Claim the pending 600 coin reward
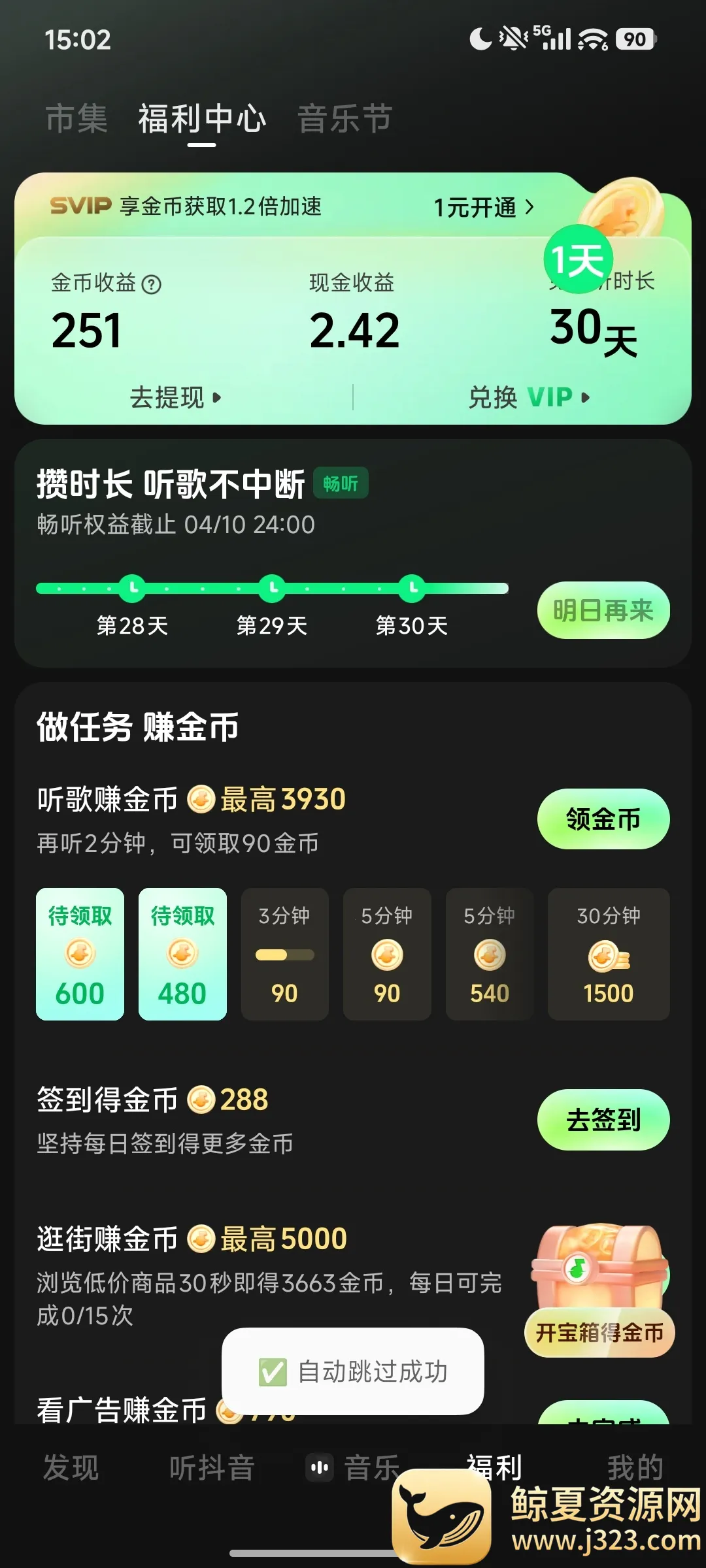Image resolution: width=706 pixels, height=1568 pixels. 80,954
